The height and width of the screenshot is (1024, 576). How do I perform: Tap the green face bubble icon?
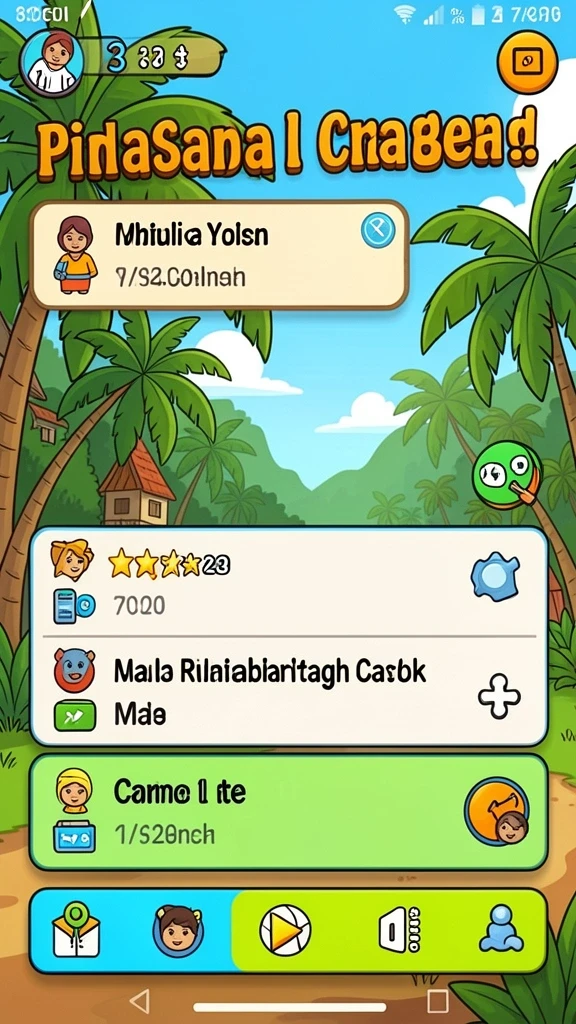506,474
